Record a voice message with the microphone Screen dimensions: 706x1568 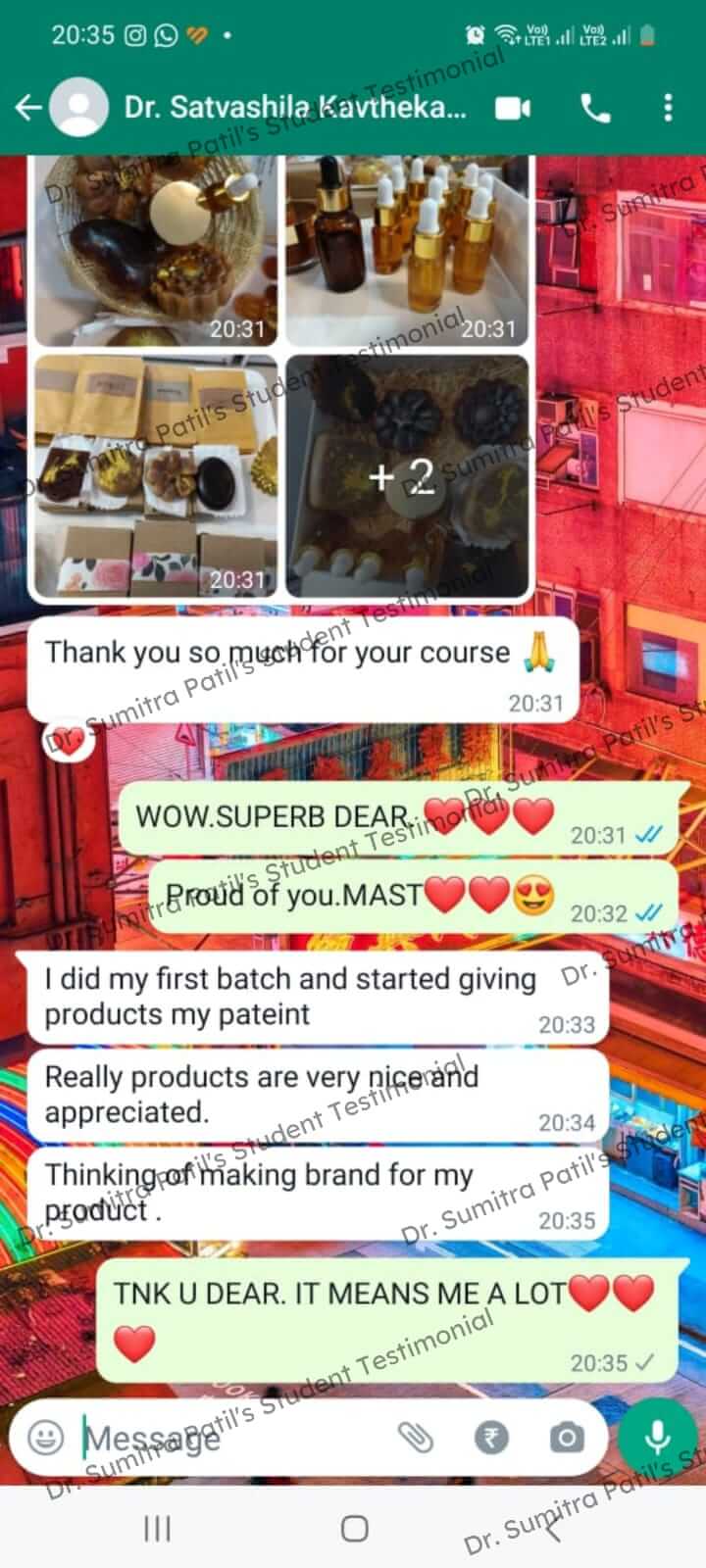[x=656, y=1438]
